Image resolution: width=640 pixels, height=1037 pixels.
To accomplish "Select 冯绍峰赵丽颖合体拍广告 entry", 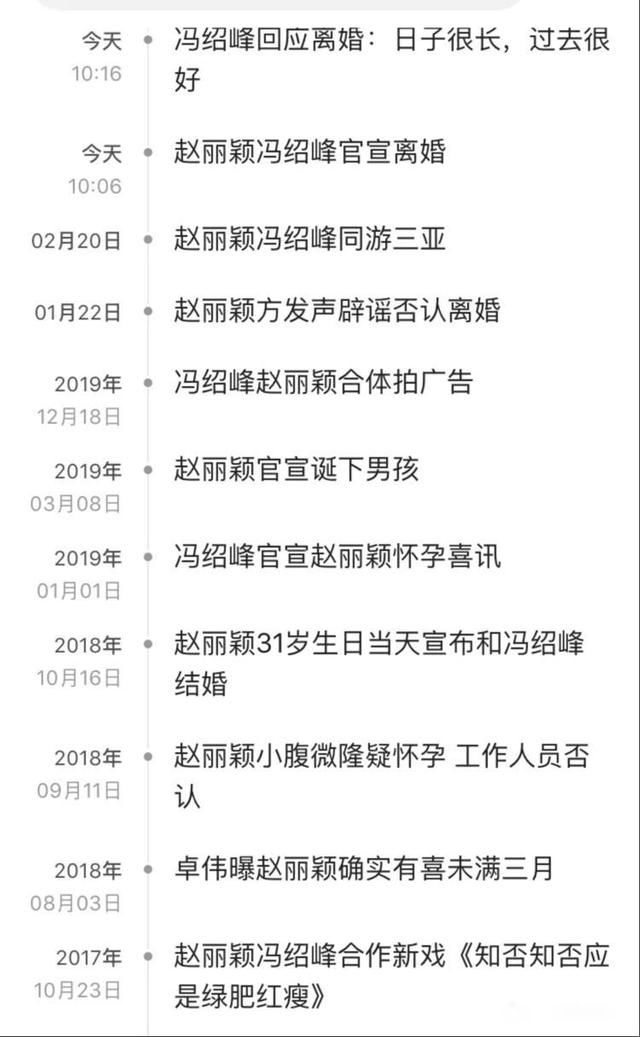I will click(323, 383).
